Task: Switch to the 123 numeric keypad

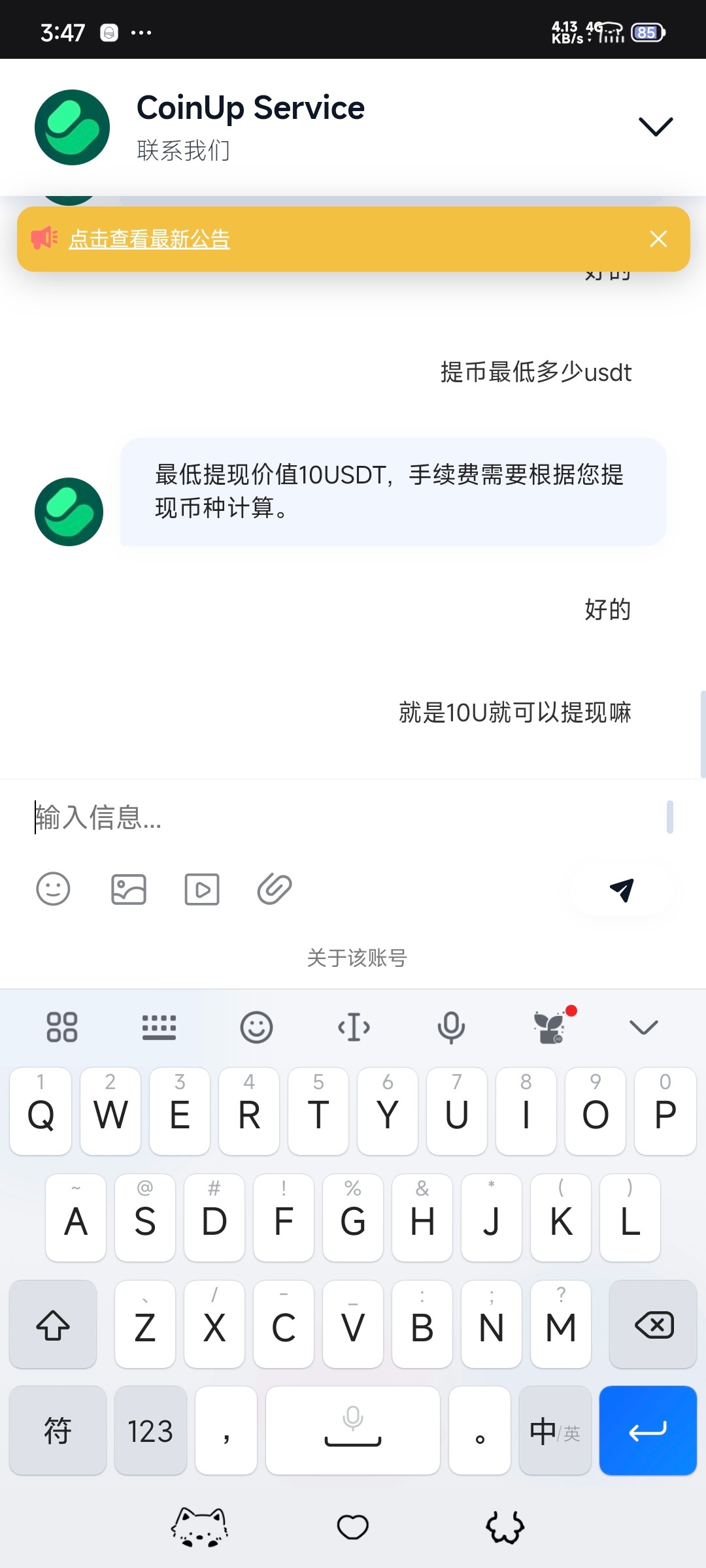Action: point(150,1431)
